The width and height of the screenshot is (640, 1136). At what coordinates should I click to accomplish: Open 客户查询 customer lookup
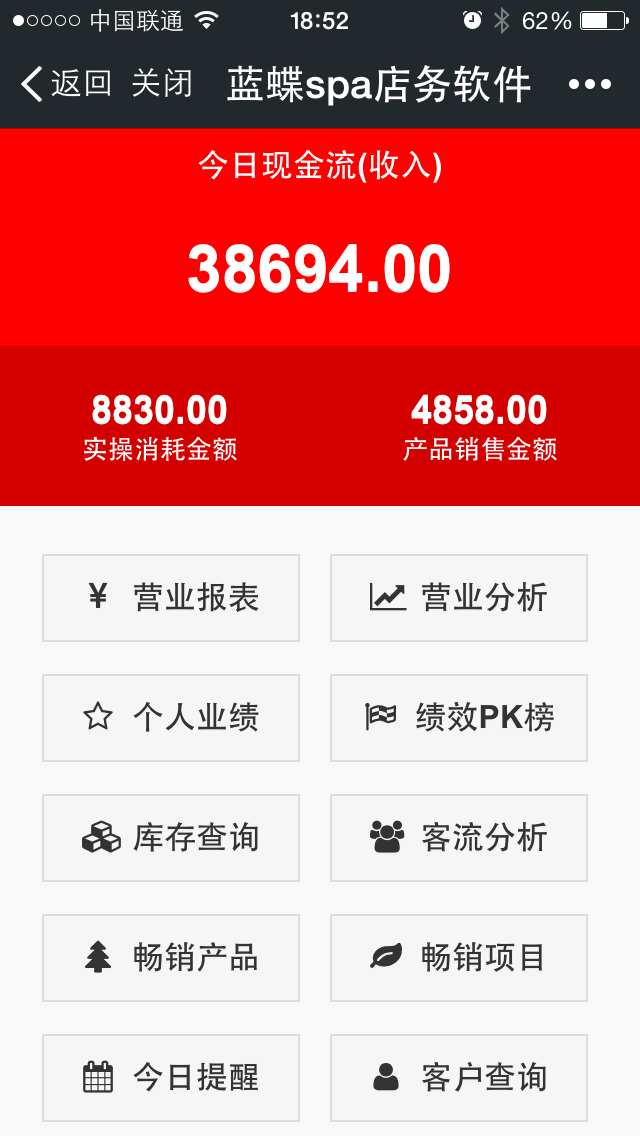coord(459,1078)
